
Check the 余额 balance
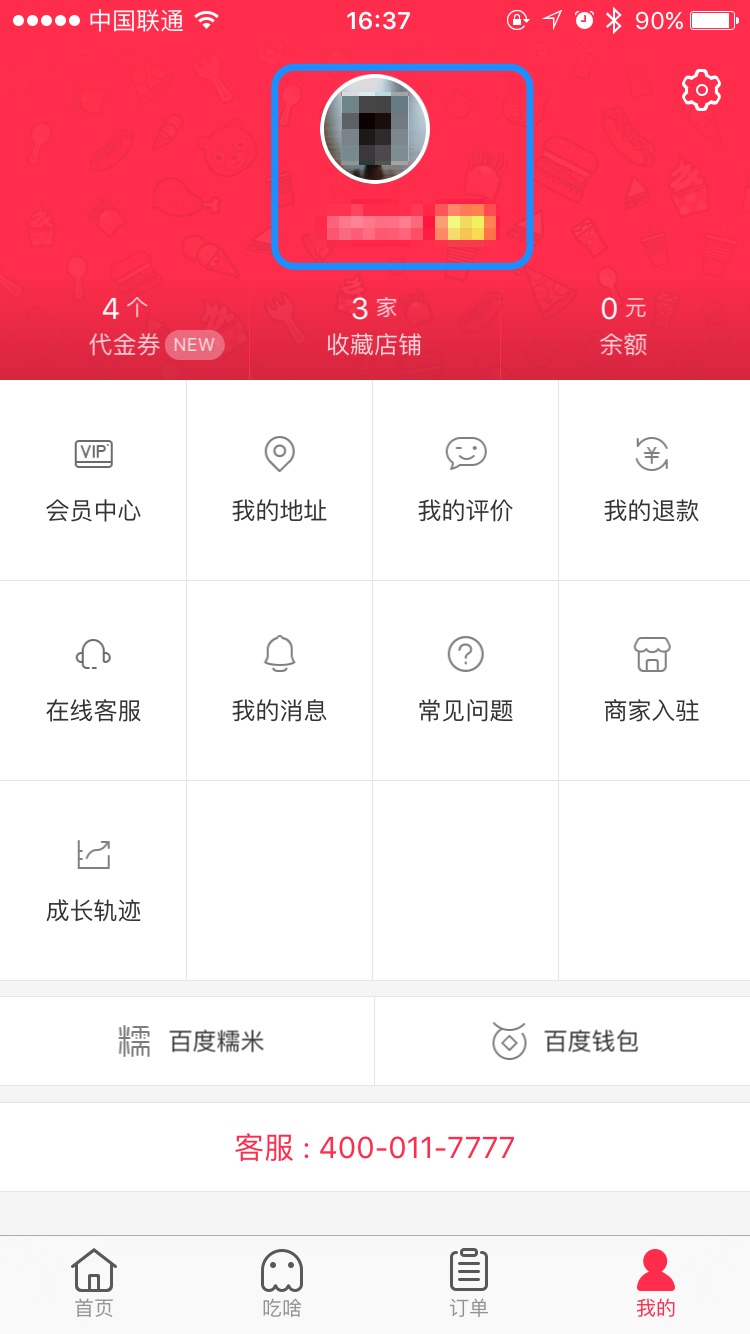coord(623,326)
